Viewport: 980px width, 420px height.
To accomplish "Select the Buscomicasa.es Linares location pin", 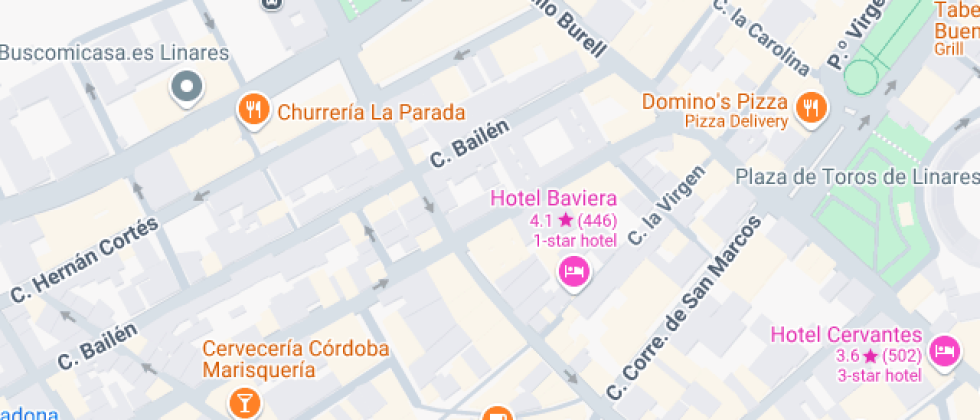I will click(187, 88).
